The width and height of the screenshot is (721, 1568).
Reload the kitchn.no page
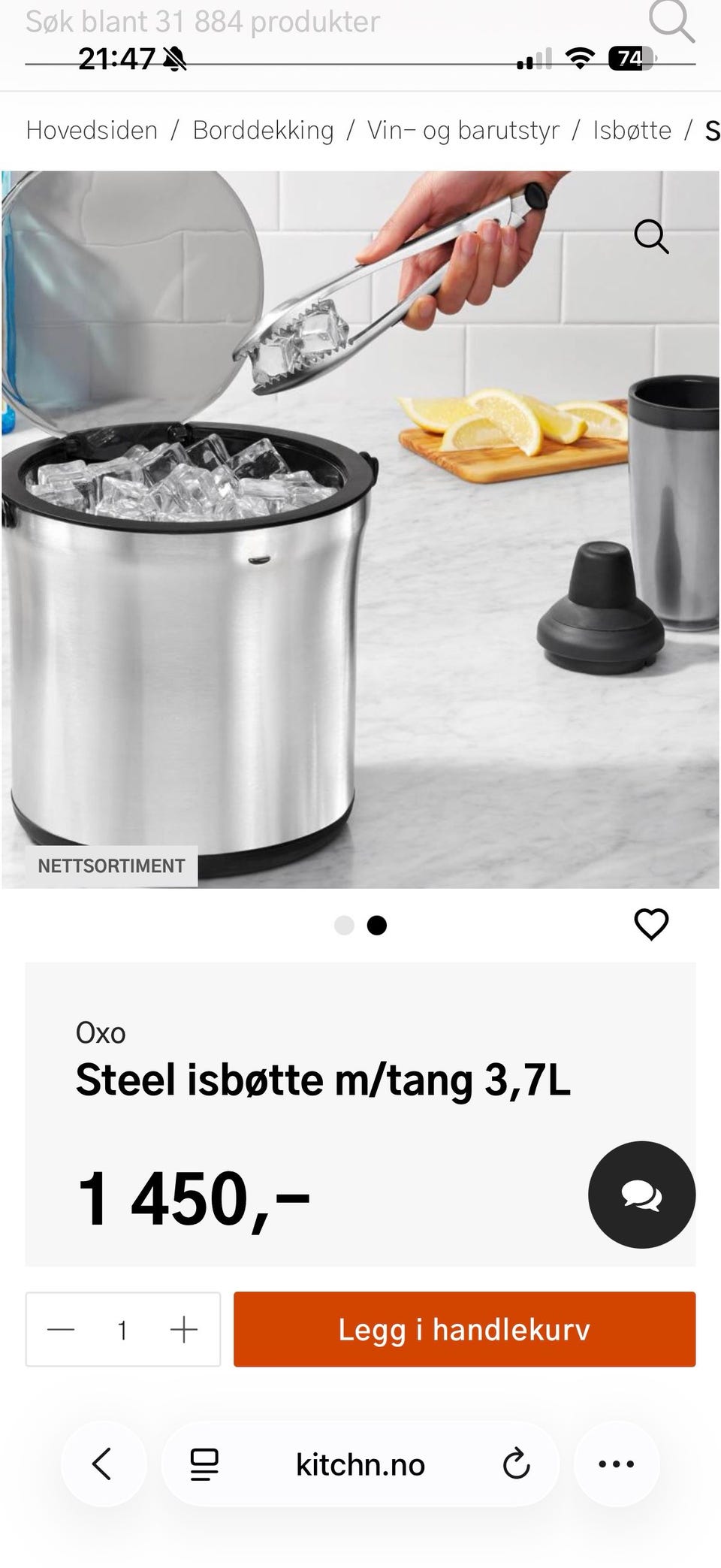[516, 1464]
